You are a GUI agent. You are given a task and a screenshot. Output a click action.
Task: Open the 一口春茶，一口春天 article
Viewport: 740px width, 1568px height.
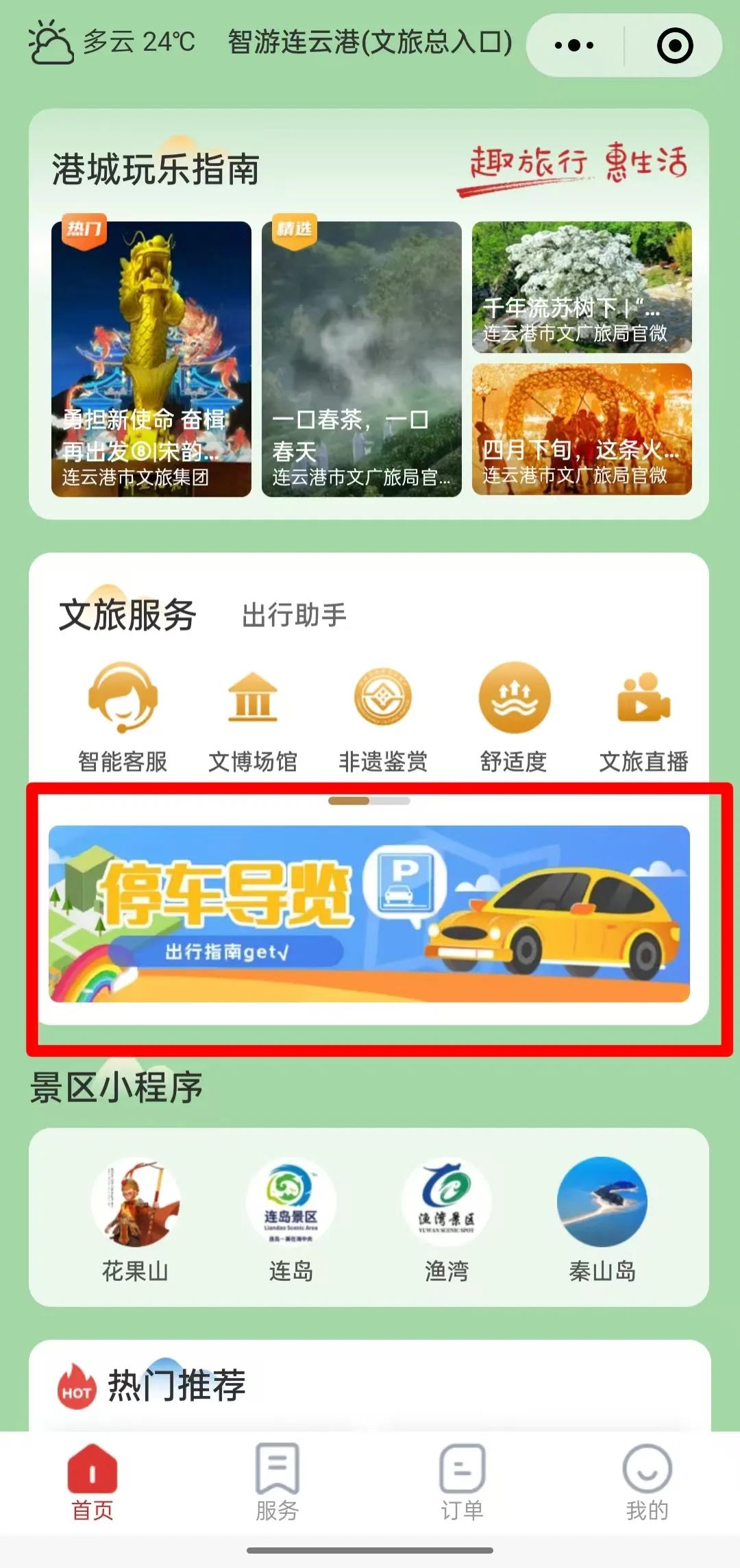pos(361,358)
